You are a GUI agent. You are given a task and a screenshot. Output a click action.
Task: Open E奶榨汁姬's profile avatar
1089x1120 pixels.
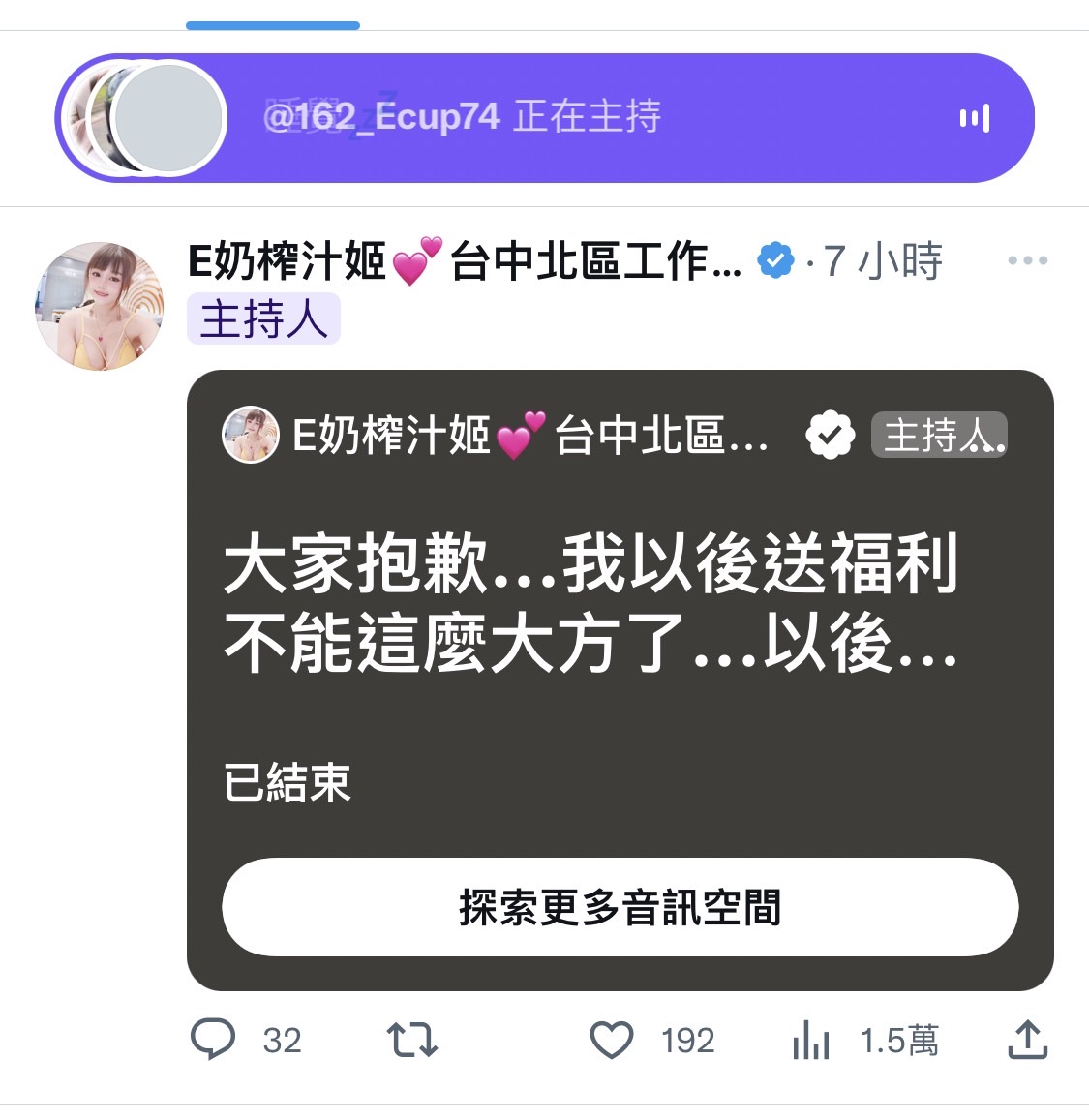99,306
